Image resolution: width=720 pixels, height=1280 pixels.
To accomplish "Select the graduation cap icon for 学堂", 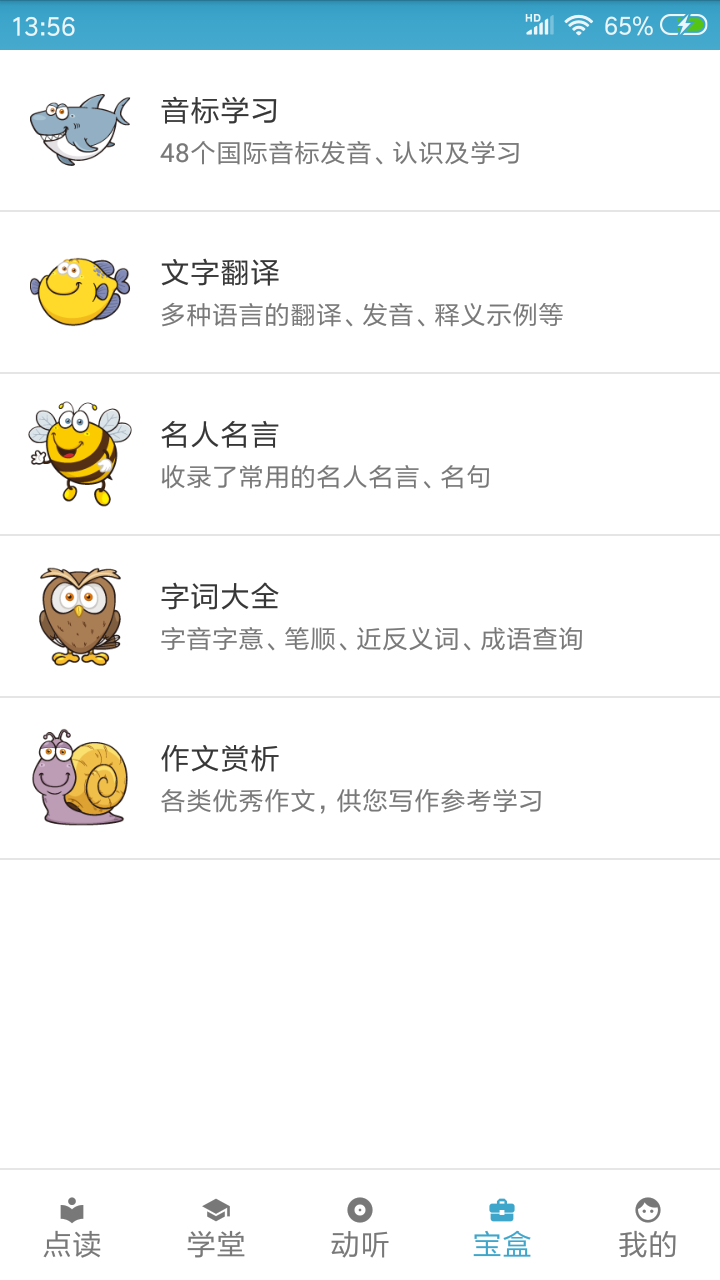I will pyautogui.click(x=215, y=1207).
